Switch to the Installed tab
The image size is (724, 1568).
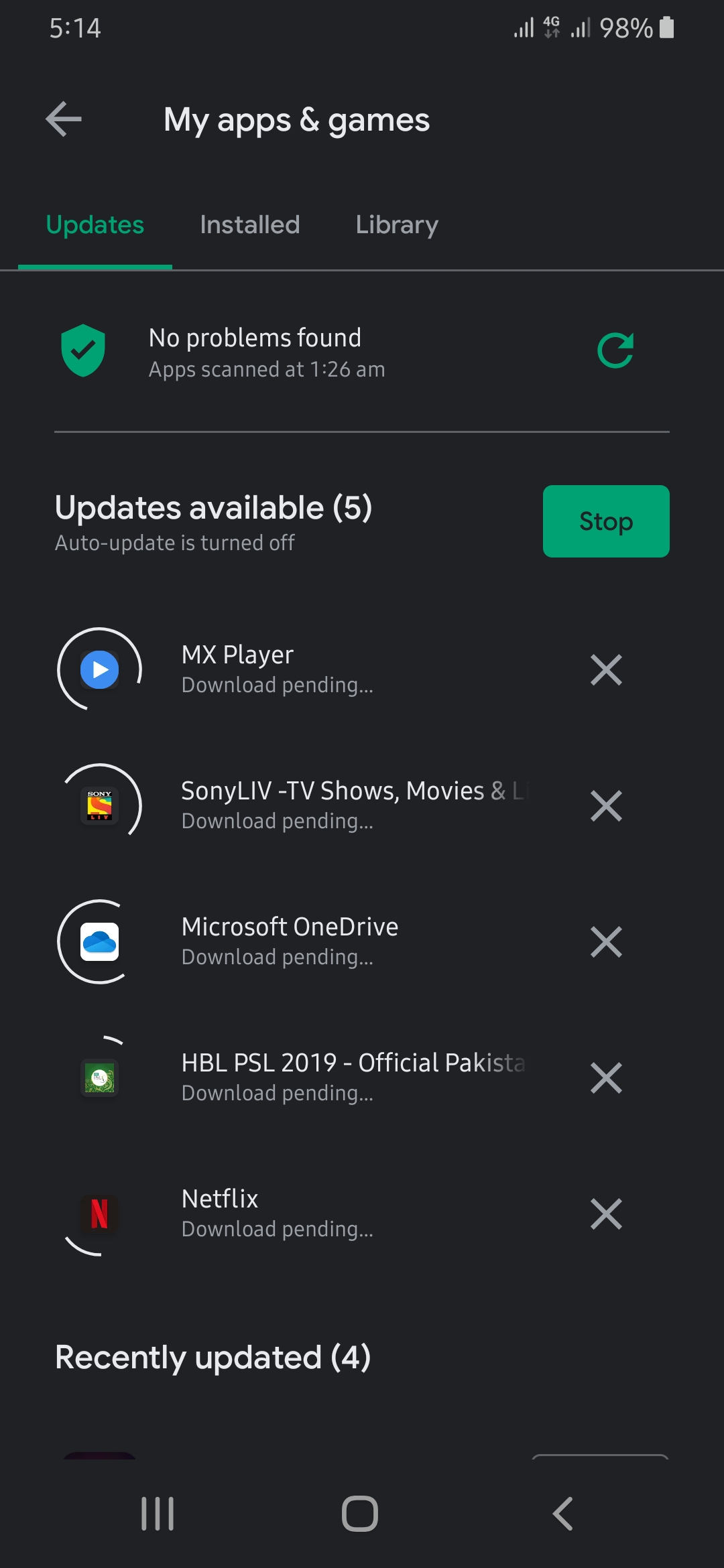(249, 225)
